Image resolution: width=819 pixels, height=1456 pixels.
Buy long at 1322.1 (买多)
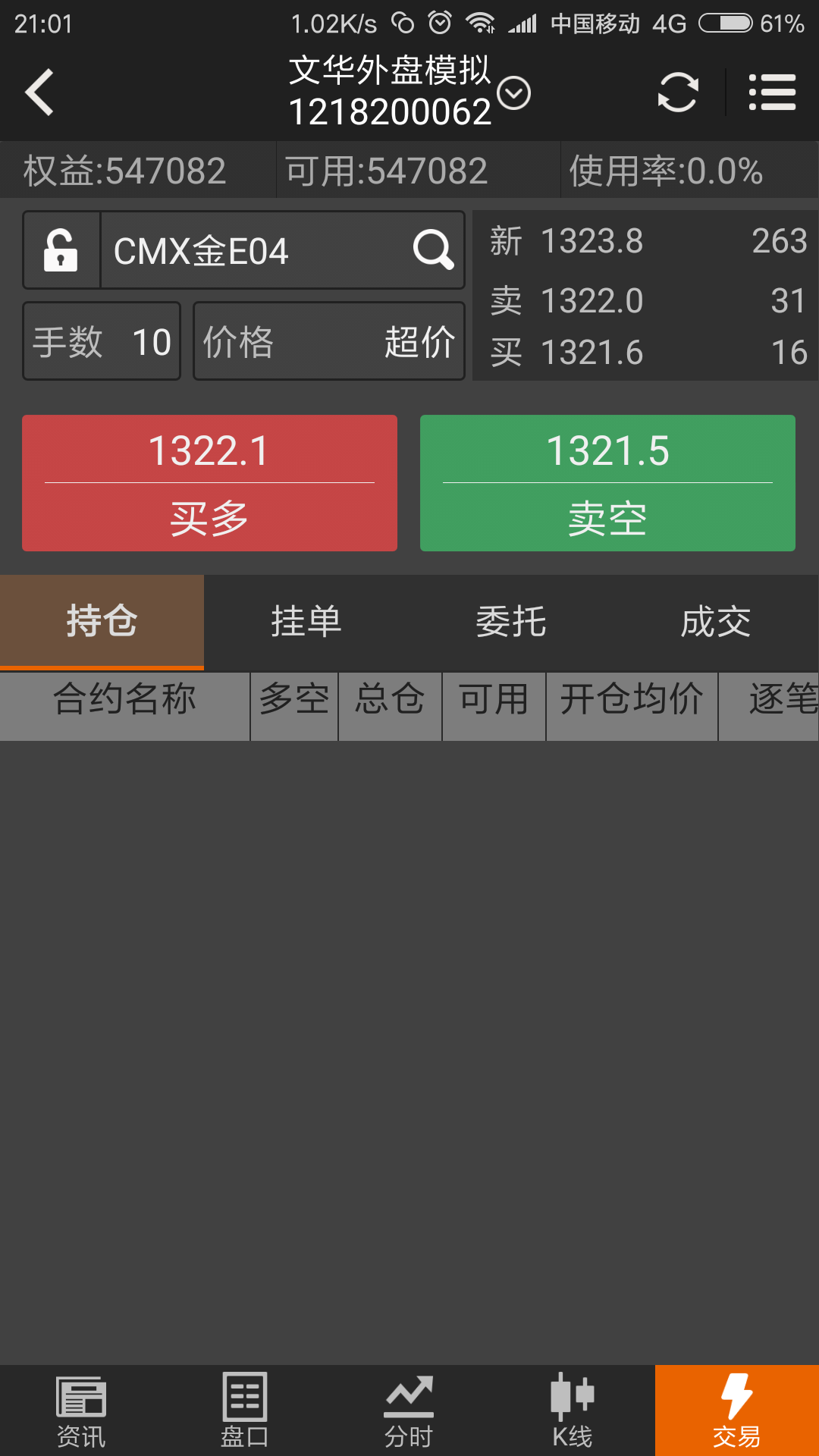[209, 483]
